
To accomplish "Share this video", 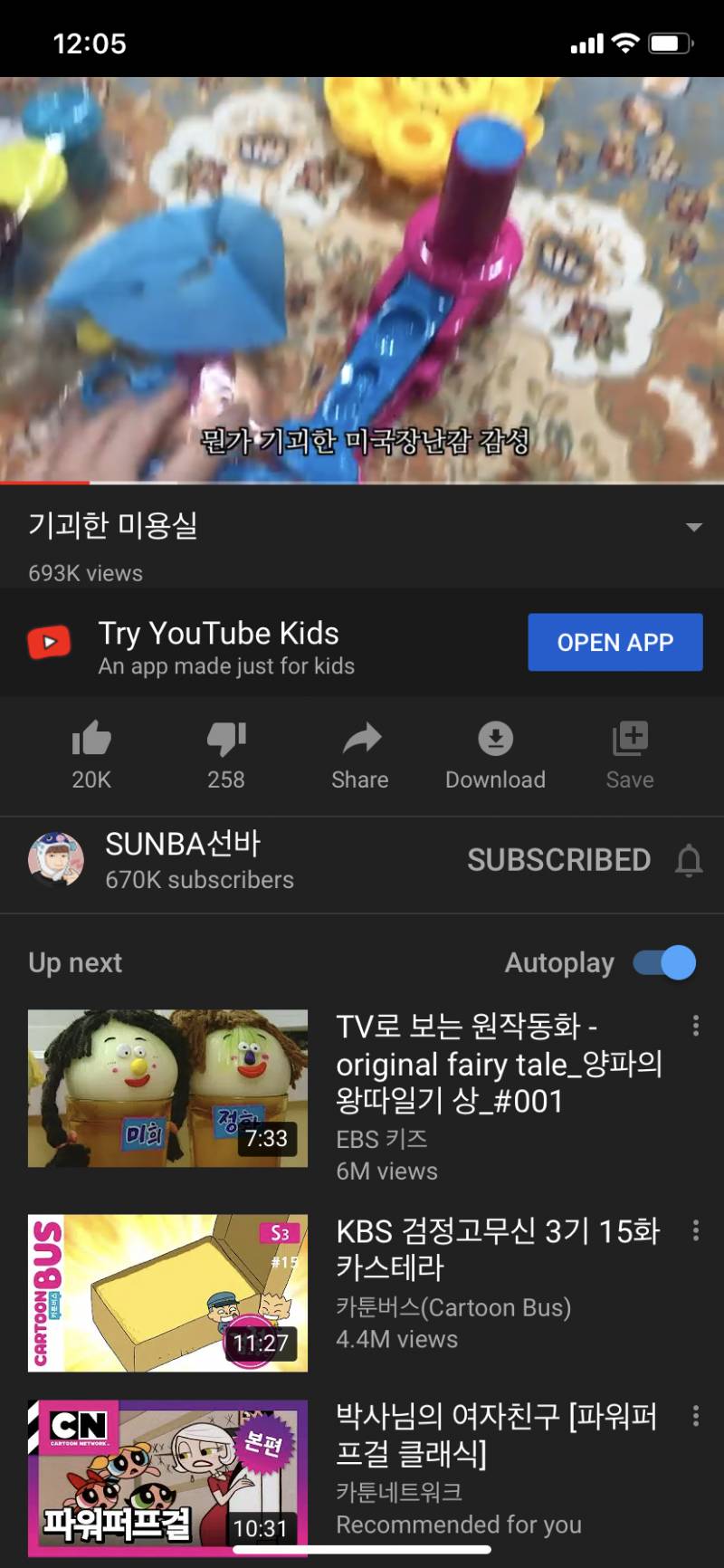I will click(x=360, y=753).
